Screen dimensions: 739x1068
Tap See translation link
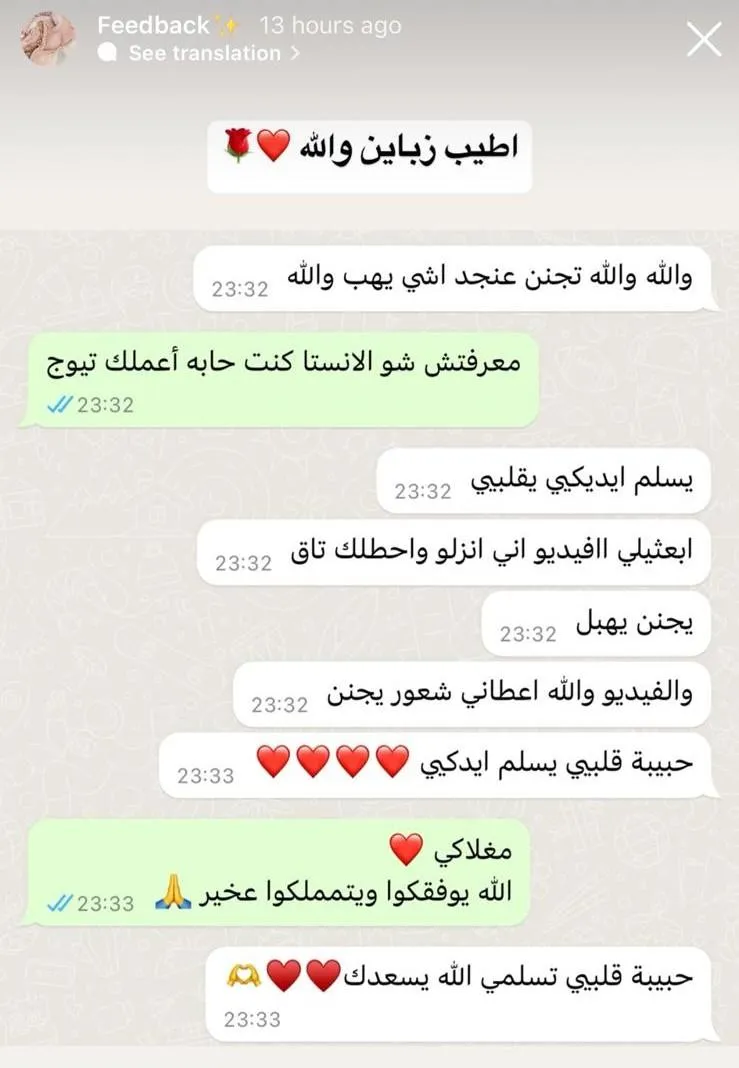coord(205,54)
